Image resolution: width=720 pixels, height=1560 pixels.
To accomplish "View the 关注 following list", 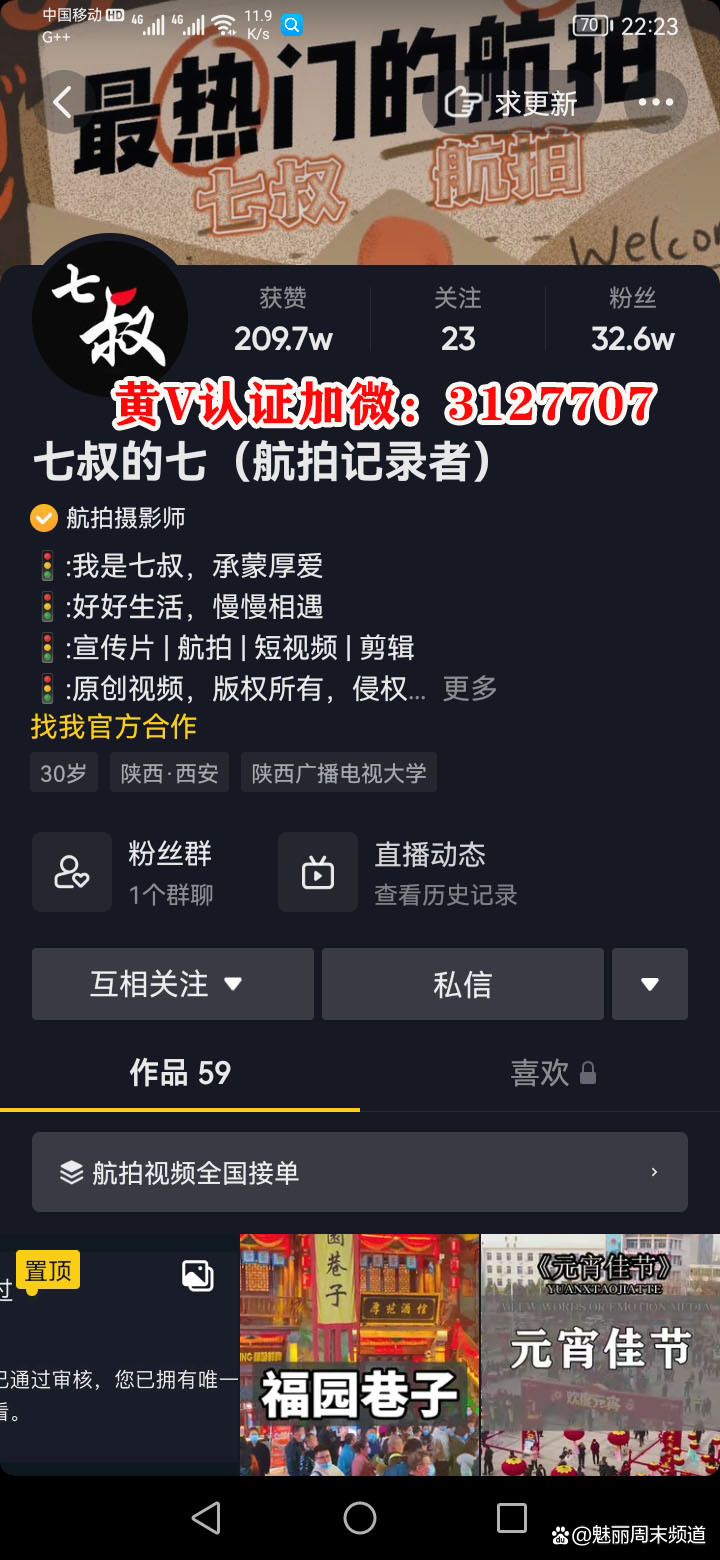I will pyautogui.click(x=457, y=320).
